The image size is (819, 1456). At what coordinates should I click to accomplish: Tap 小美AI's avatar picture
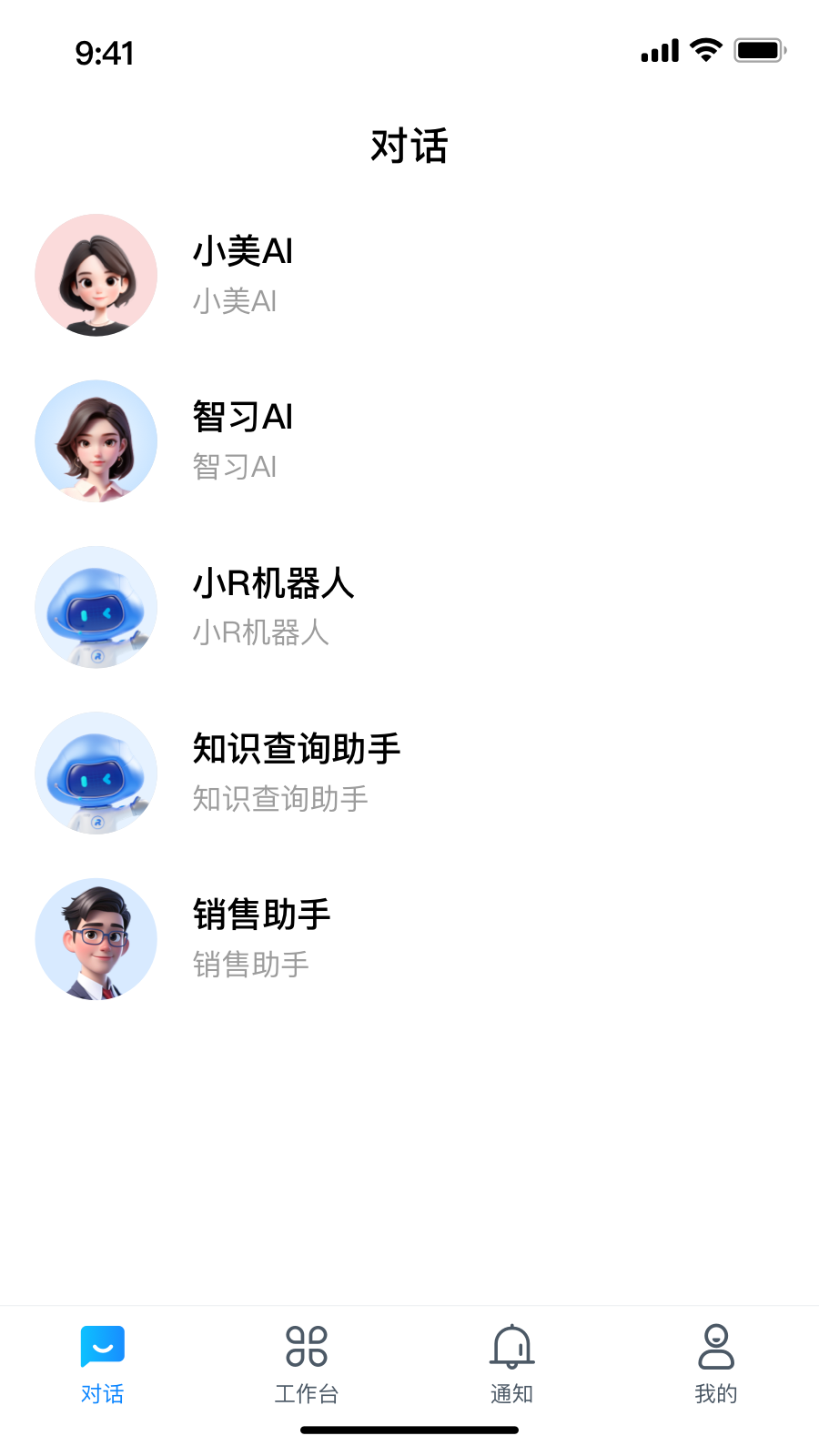click(x=96, y=275)
